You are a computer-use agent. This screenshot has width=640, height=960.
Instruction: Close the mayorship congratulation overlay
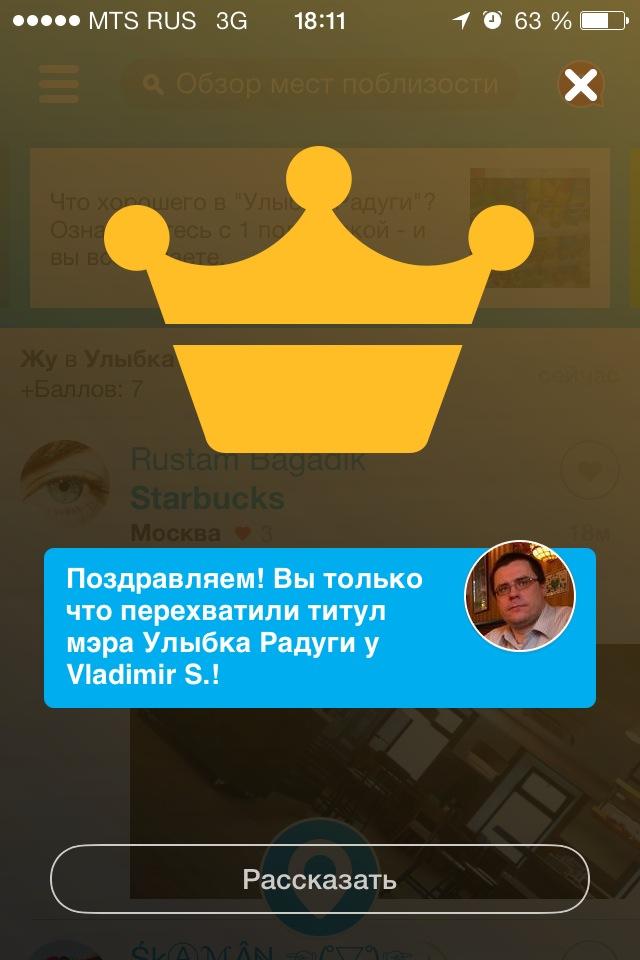coord(580,86)
